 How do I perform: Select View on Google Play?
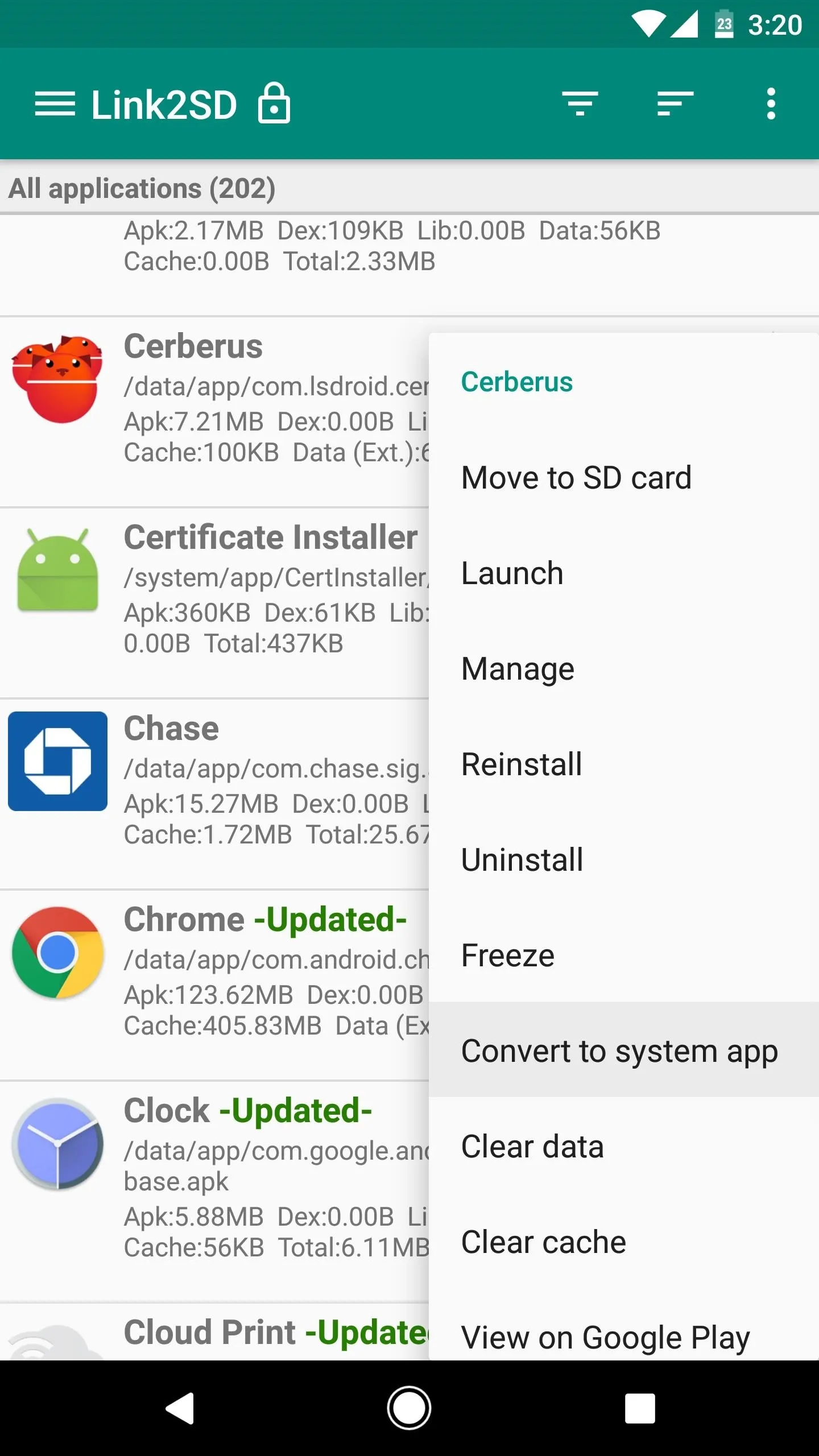(624, 1334)
